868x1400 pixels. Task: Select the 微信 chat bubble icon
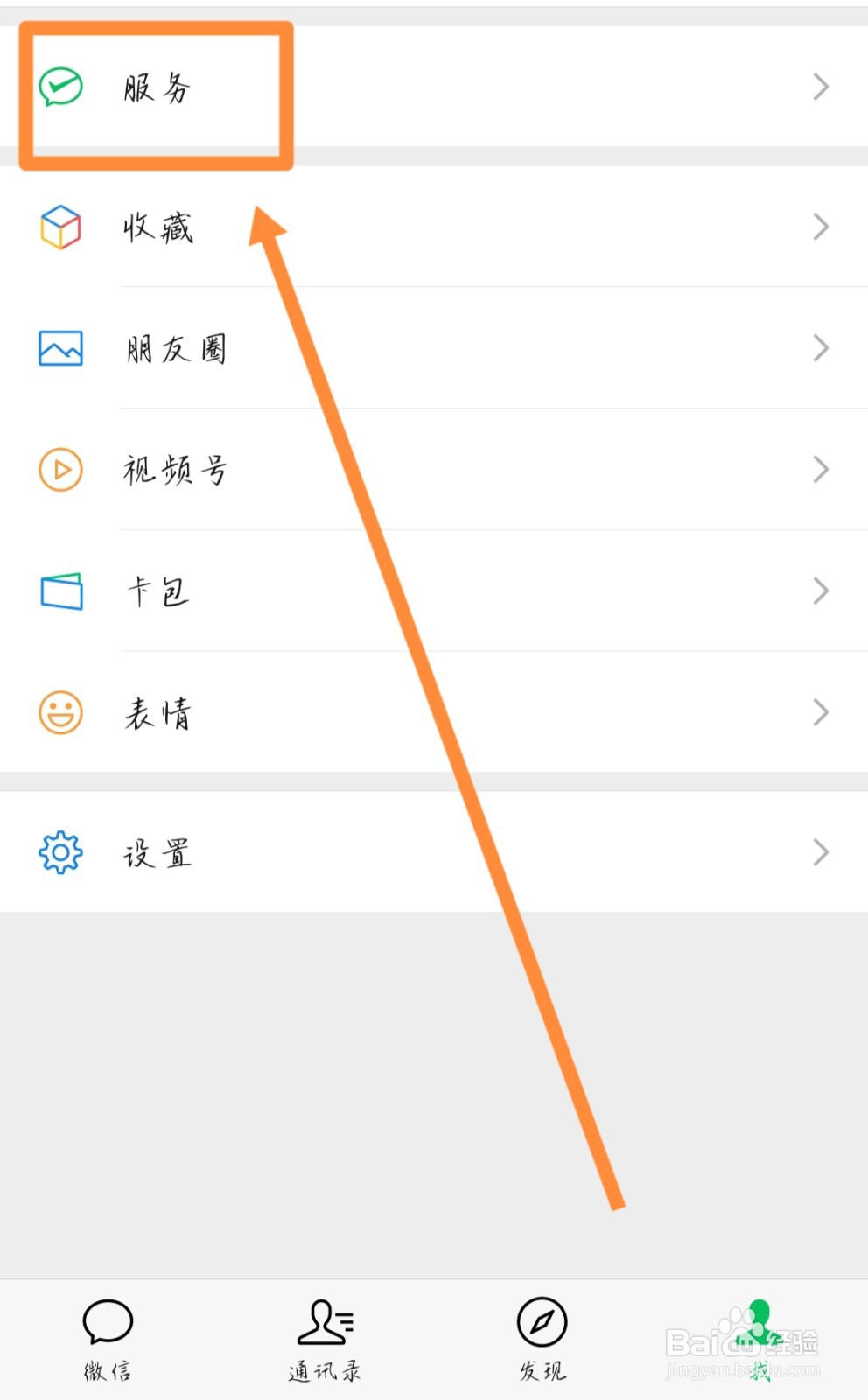click(107, 1326)
